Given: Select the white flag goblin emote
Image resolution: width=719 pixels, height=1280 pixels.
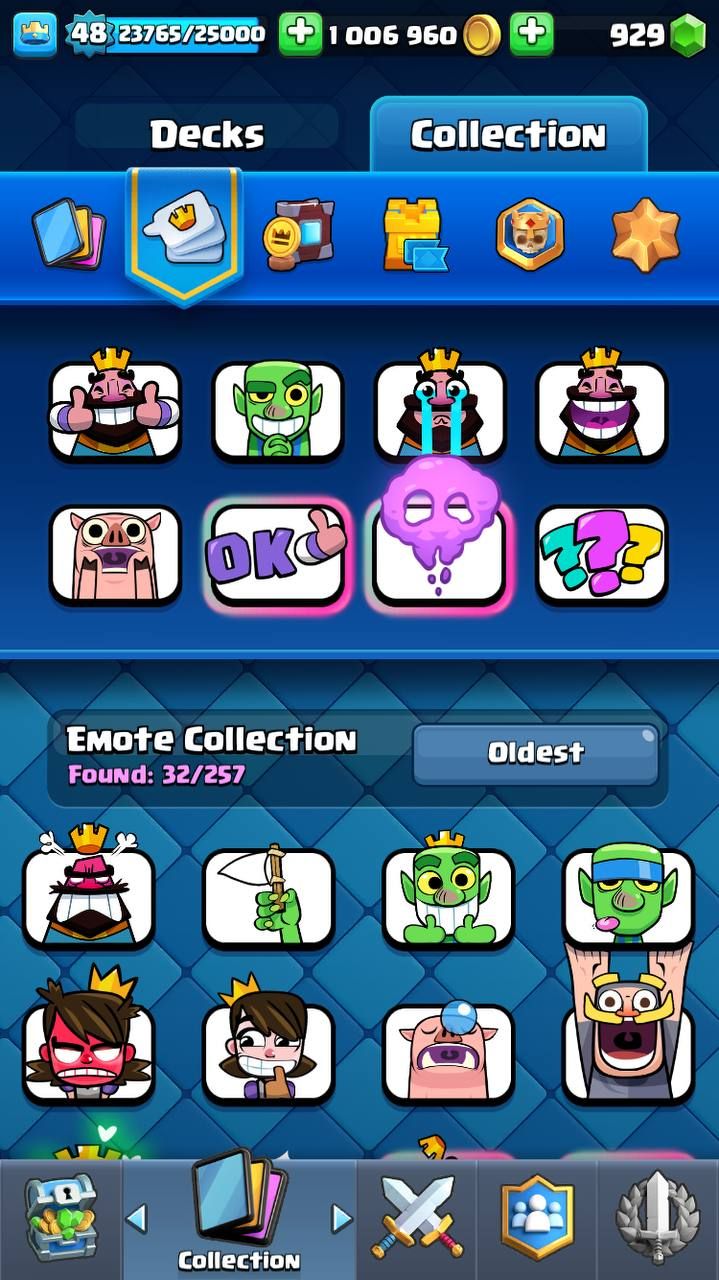Looking at the screenshot, I should click(x=268, y=895).
